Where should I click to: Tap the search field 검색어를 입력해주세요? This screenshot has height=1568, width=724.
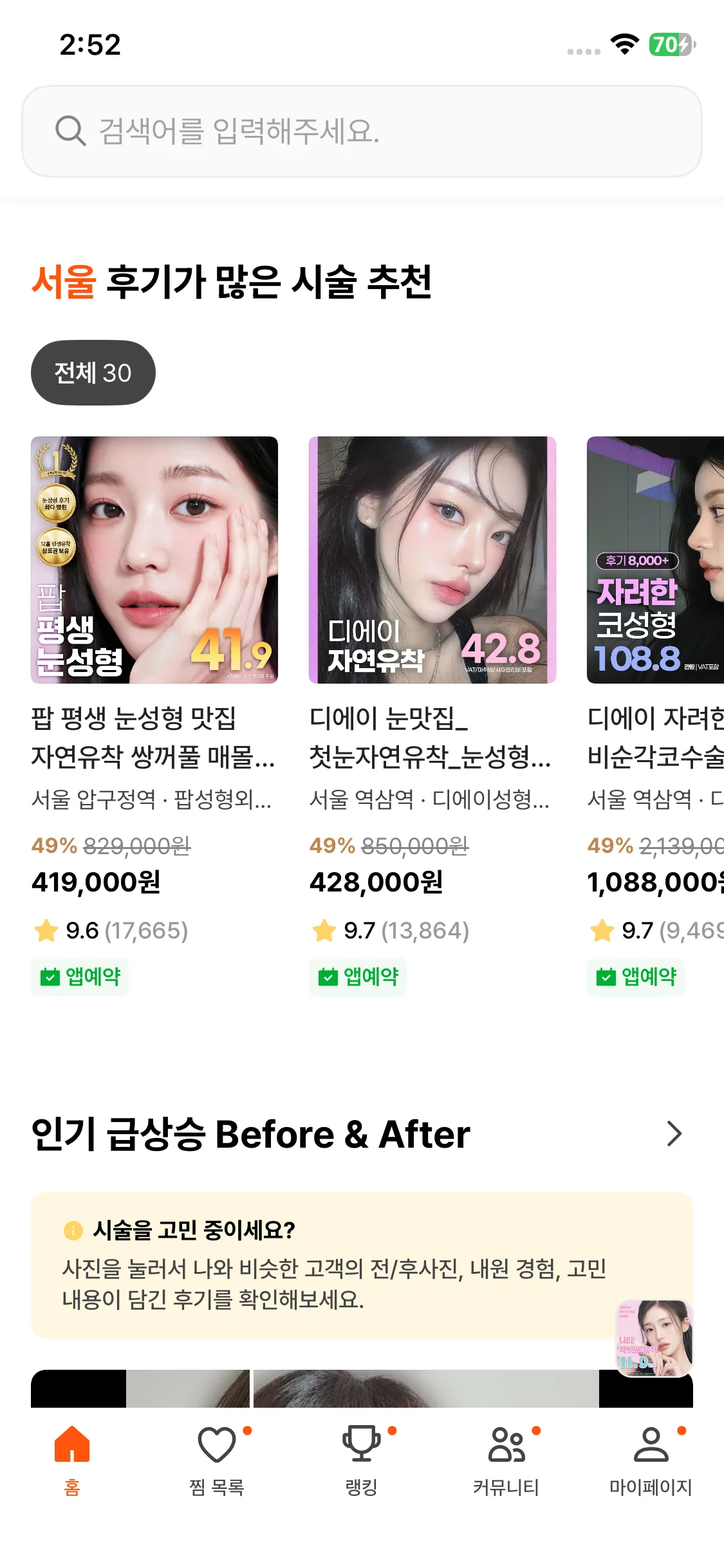pos(362,131)
